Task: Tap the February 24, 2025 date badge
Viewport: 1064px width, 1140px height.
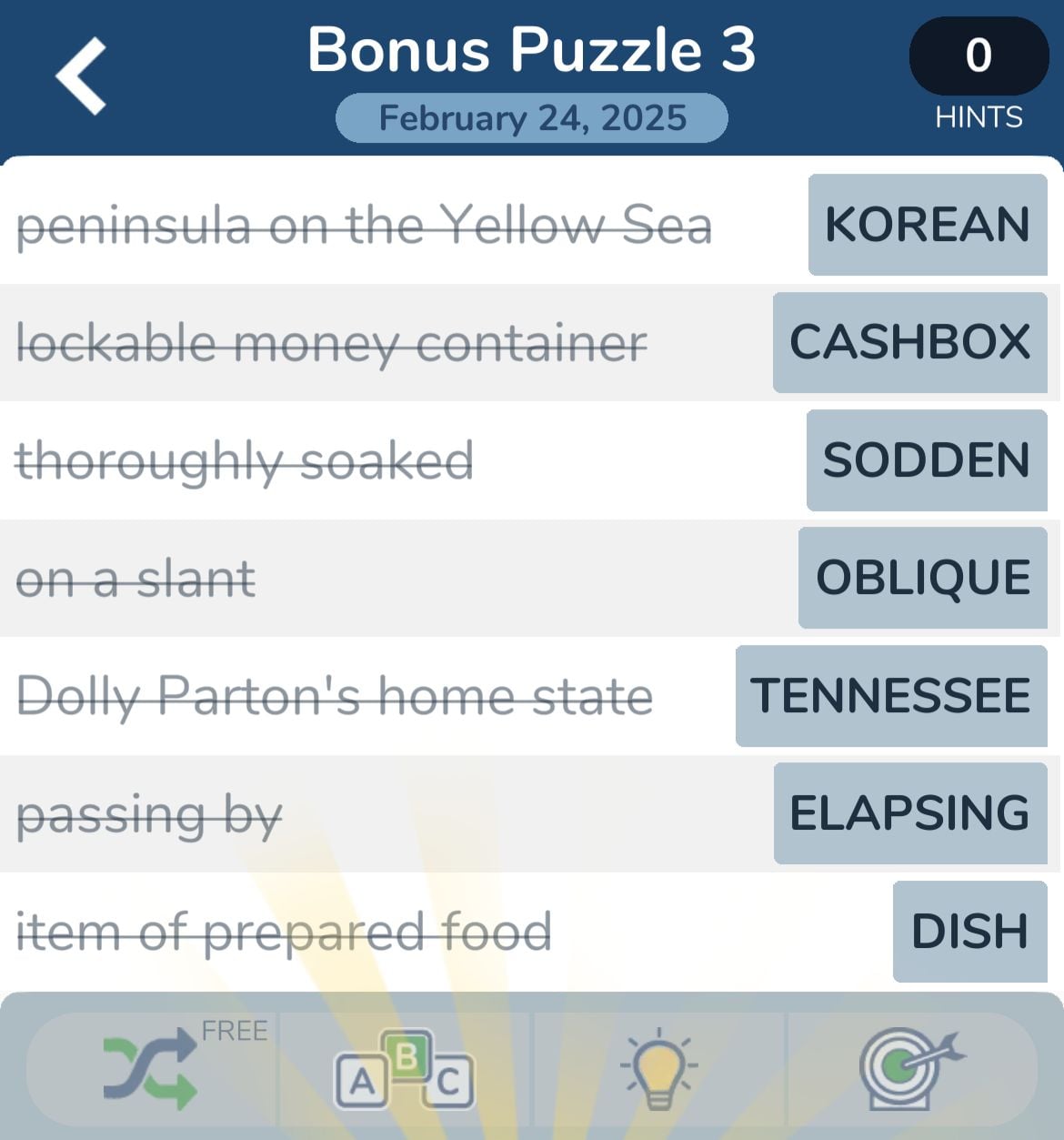Action: point(532,116)
